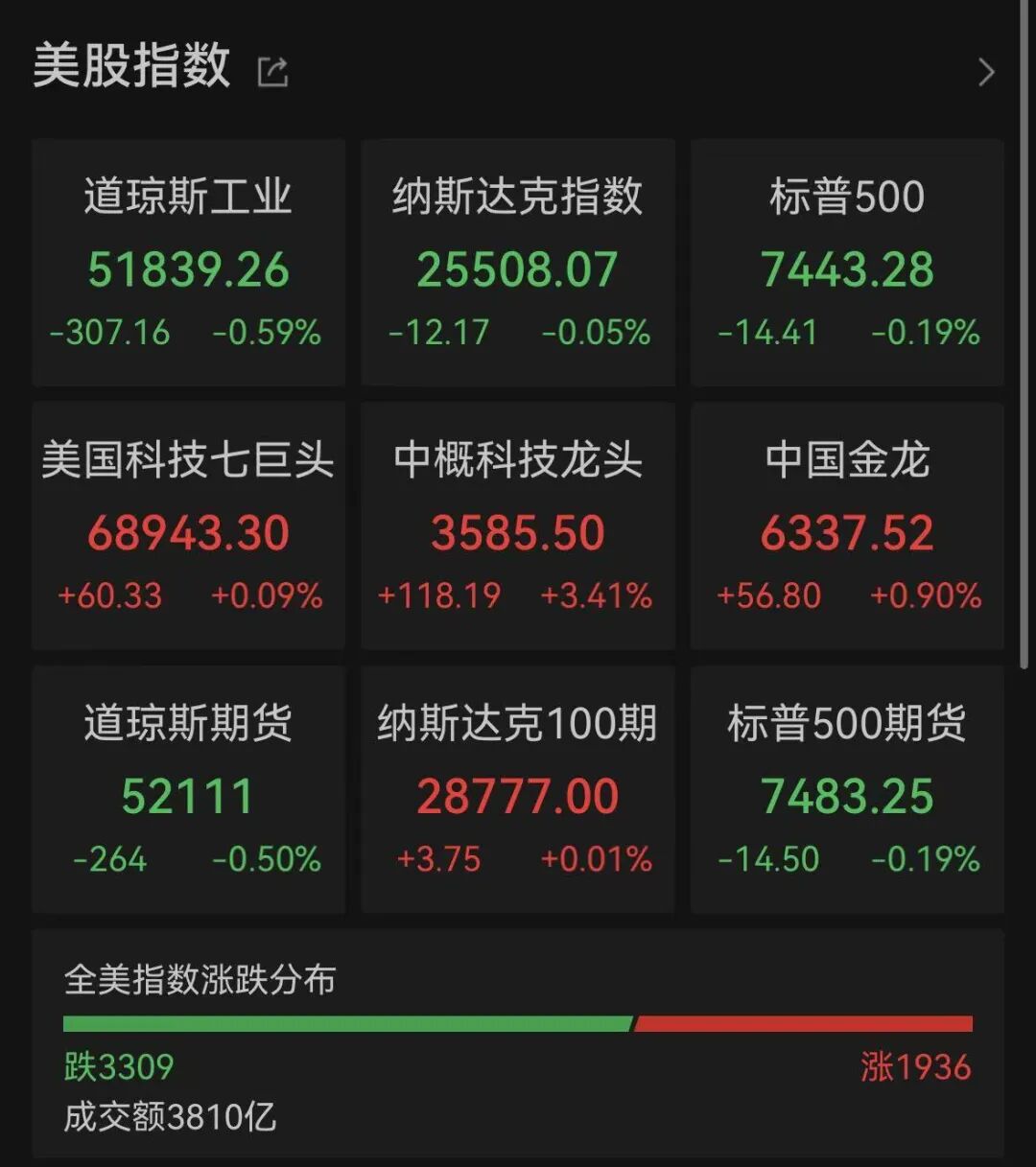This screenshot has height=1167, width=1036.
Task: View the 标普500 index card
Action: coord(847,263)
